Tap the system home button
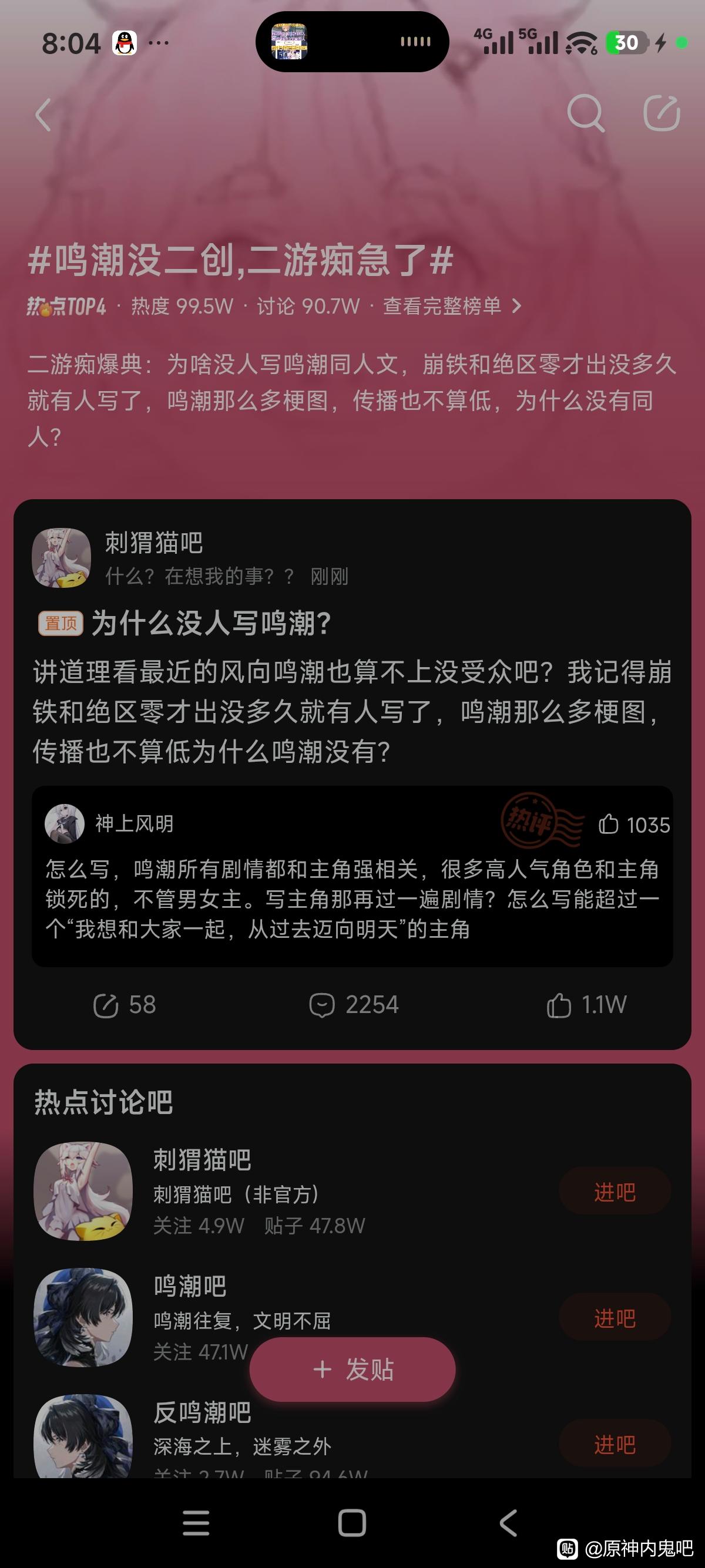 352,1523
